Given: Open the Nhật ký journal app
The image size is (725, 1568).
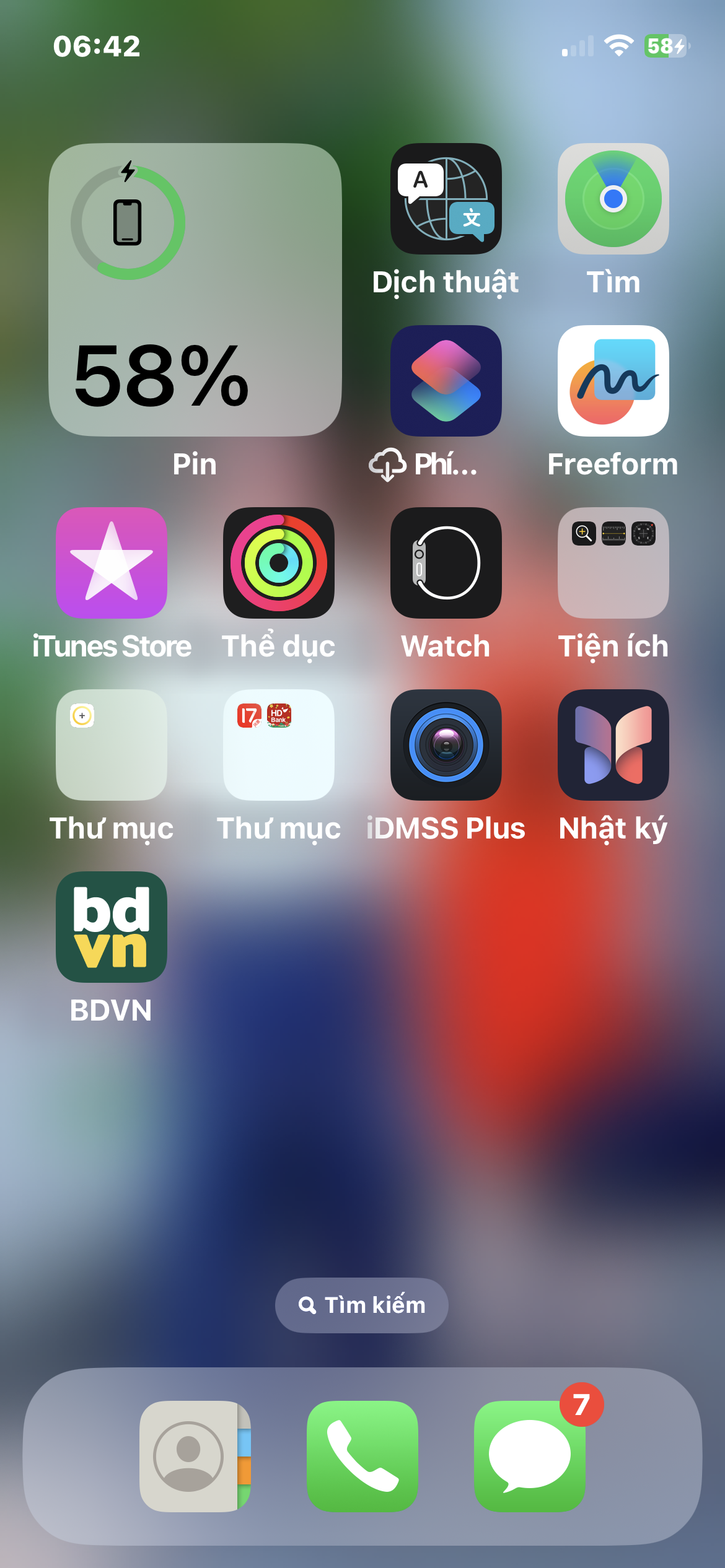Looking at the screenshot, I should point(613,745).
